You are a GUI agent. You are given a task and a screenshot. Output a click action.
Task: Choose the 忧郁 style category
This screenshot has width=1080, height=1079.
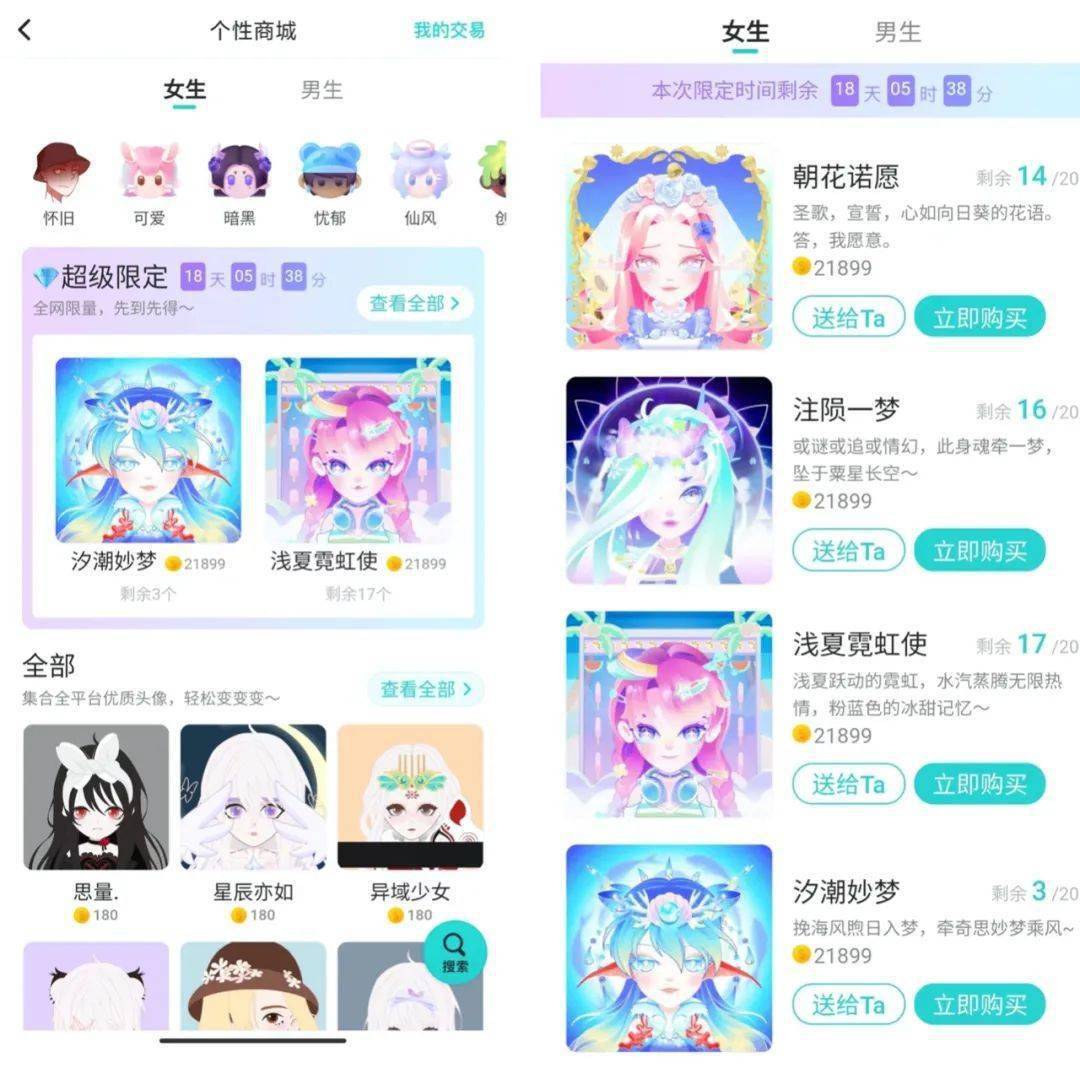[329, 182]
